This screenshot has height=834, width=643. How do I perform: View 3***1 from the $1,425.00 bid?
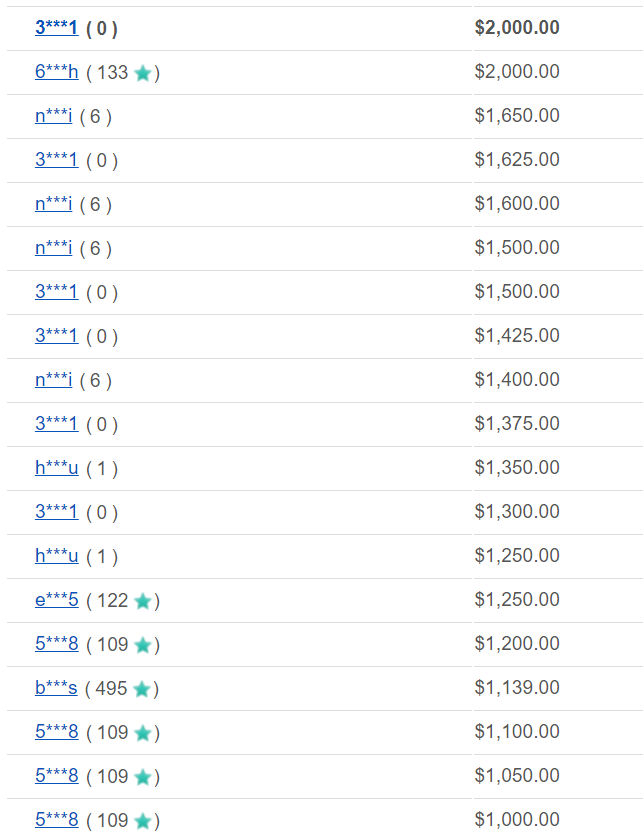coord(56,336)
